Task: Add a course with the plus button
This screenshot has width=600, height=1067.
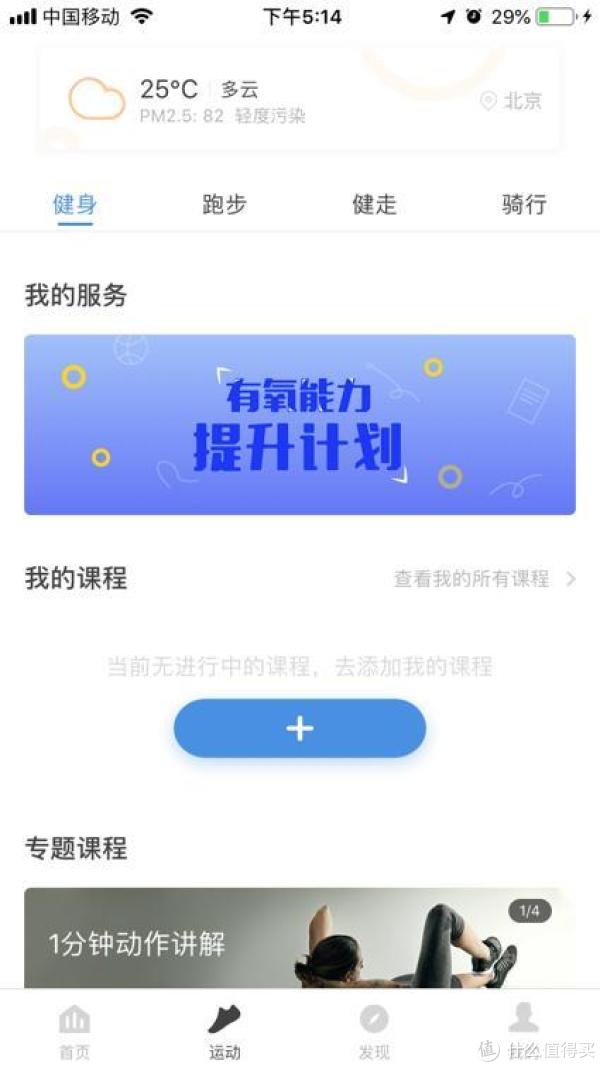Action: [x=300, y=728]
